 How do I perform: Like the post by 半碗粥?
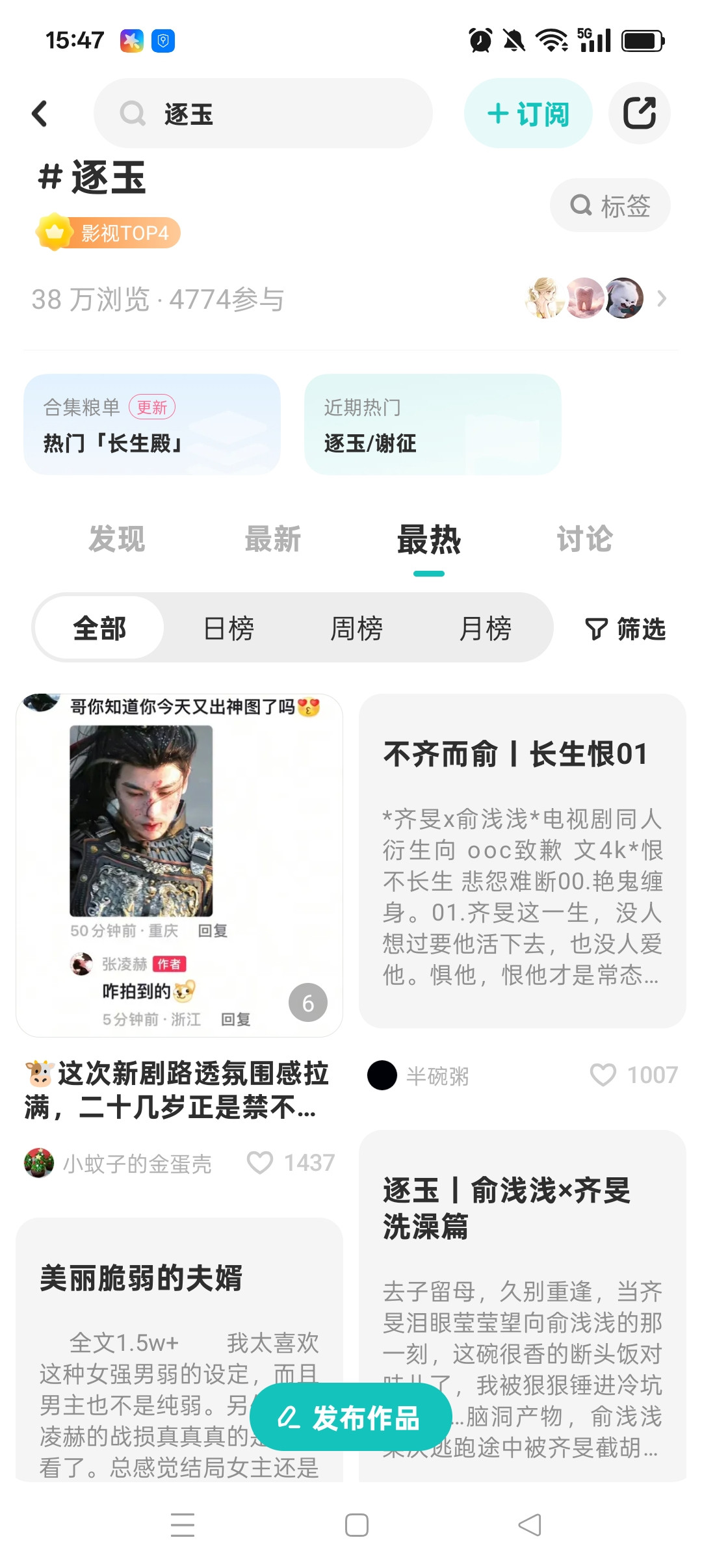click(603, 1075)
